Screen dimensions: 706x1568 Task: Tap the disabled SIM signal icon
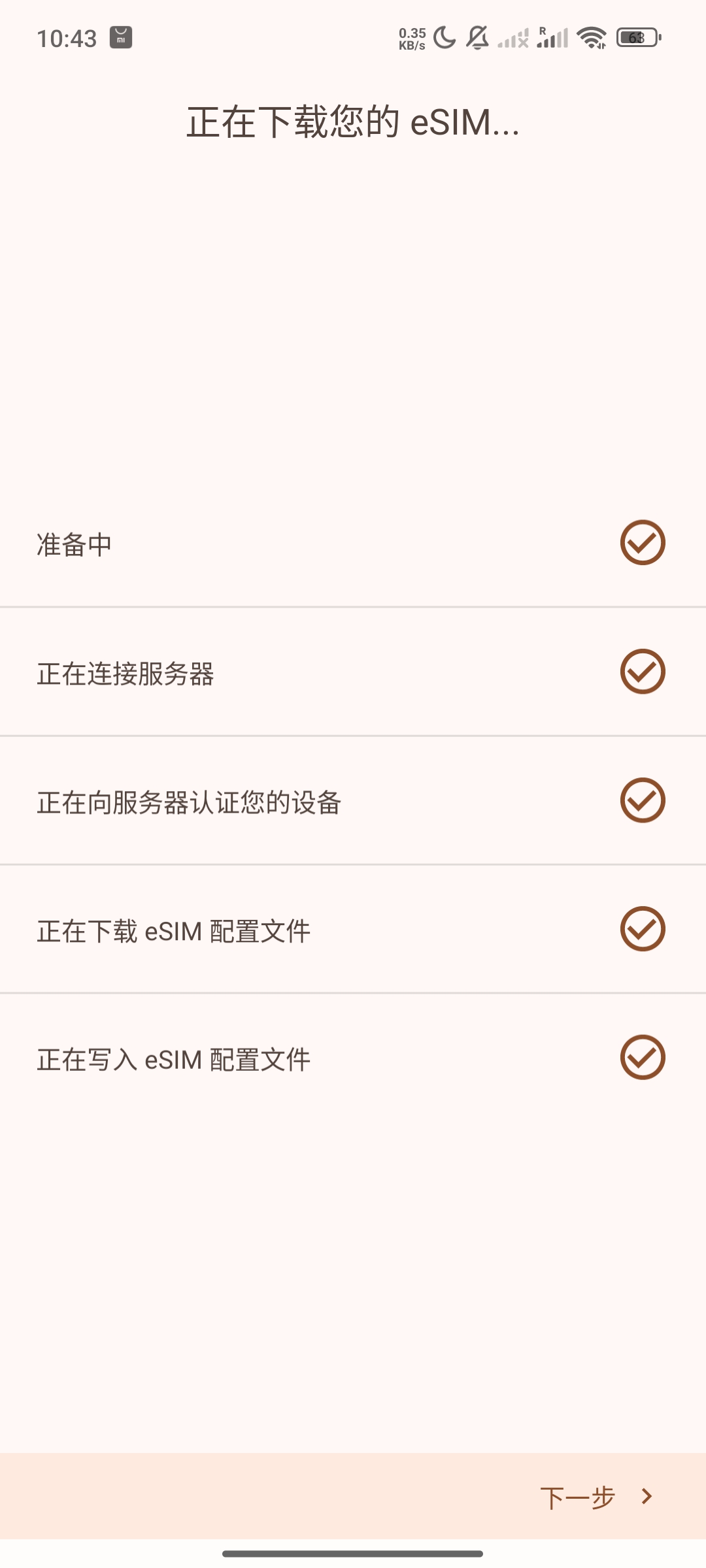click(513, 39)
